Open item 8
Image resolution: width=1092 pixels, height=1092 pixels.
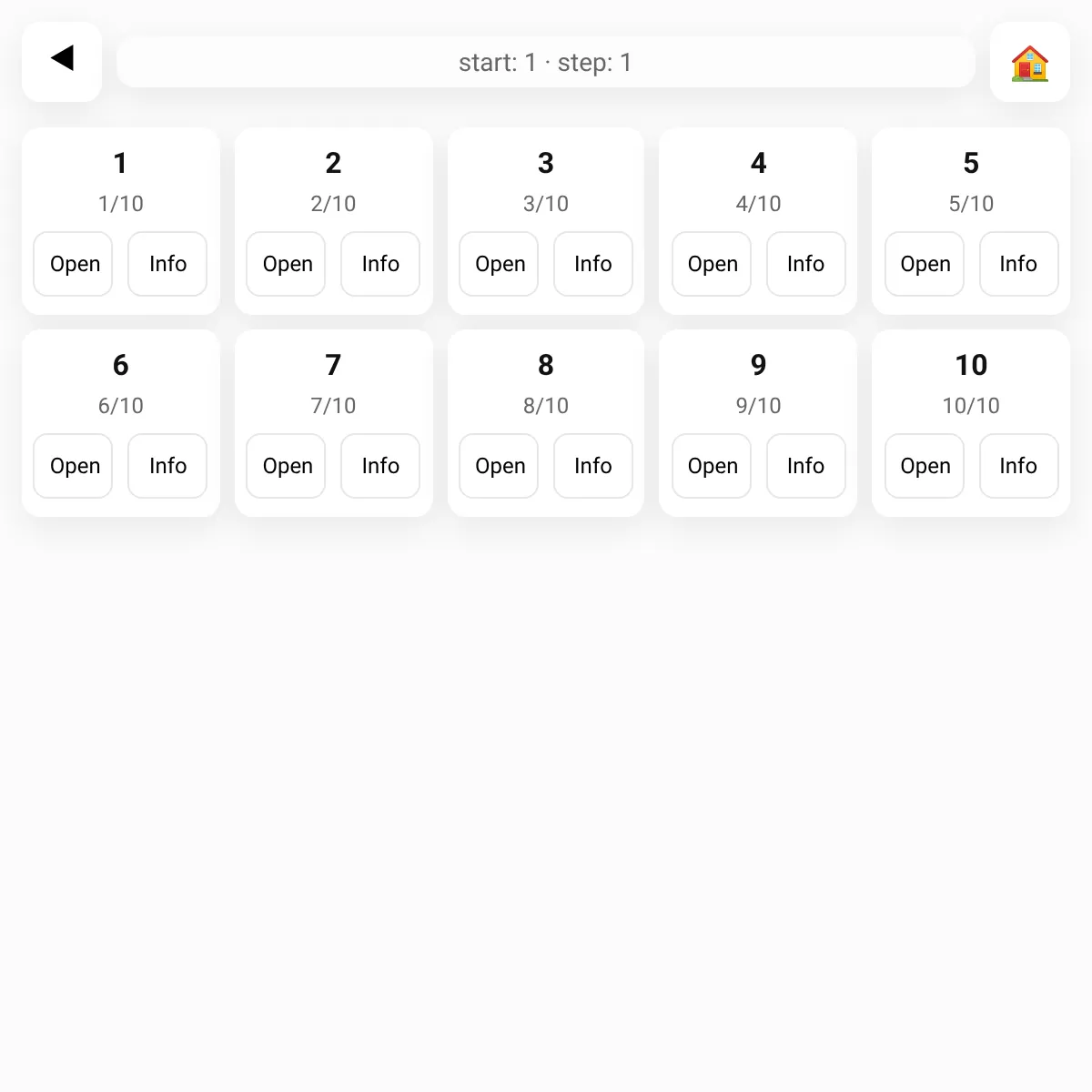pos(499,466)
